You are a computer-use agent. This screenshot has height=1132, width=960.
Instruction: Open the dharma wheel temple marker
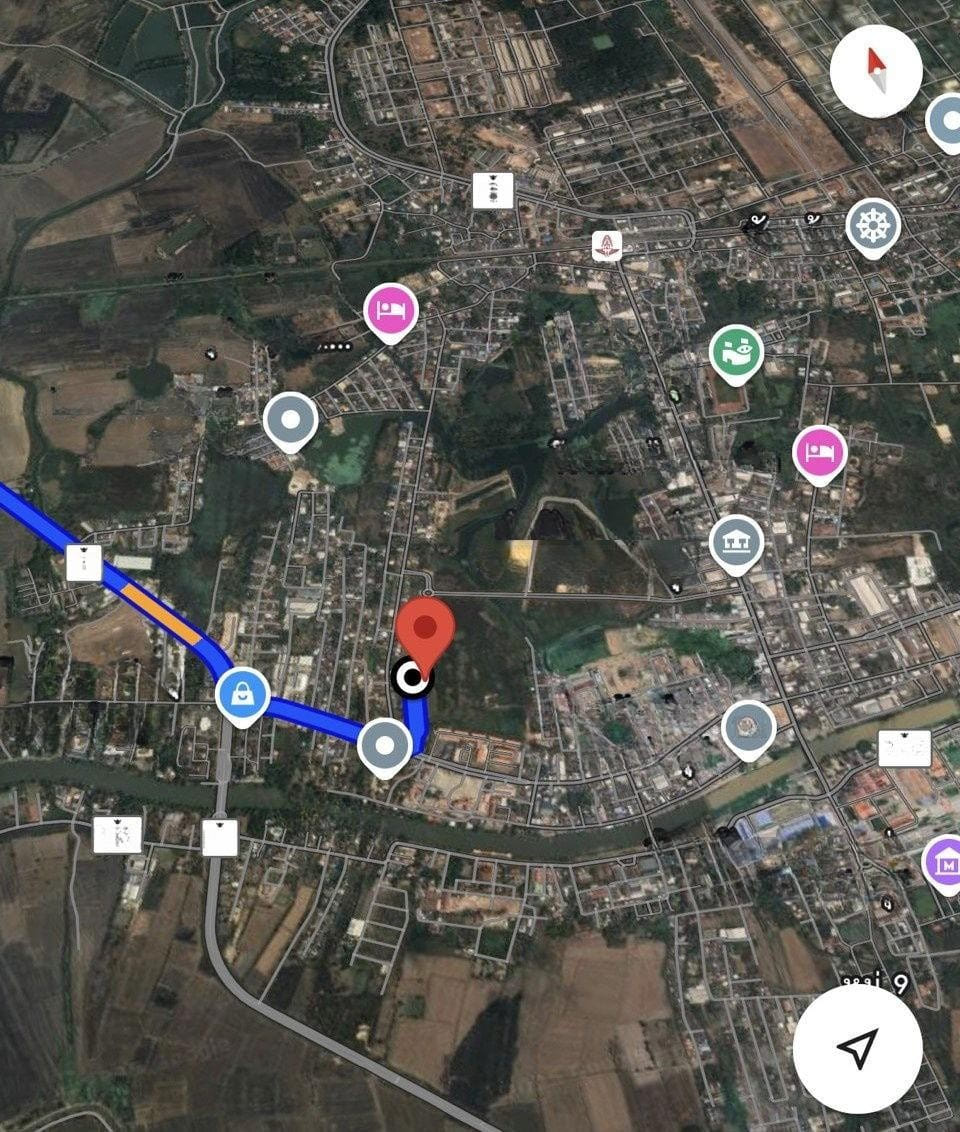(873, 225)
